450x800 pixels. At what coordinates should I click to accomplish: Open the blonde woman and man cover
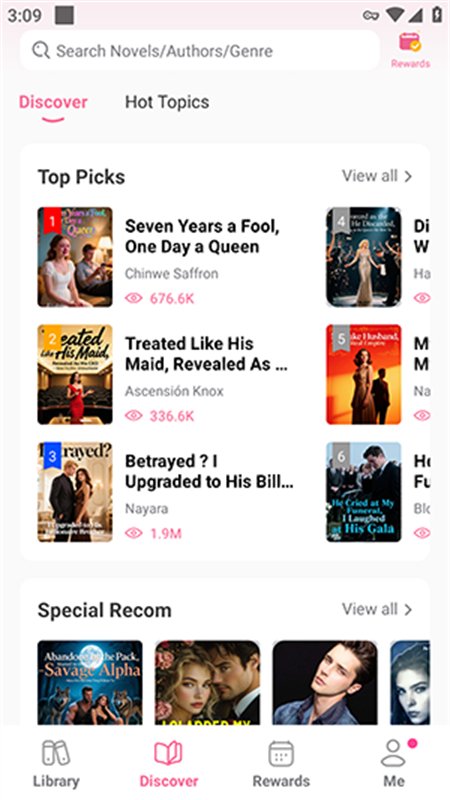coord(208,683)
